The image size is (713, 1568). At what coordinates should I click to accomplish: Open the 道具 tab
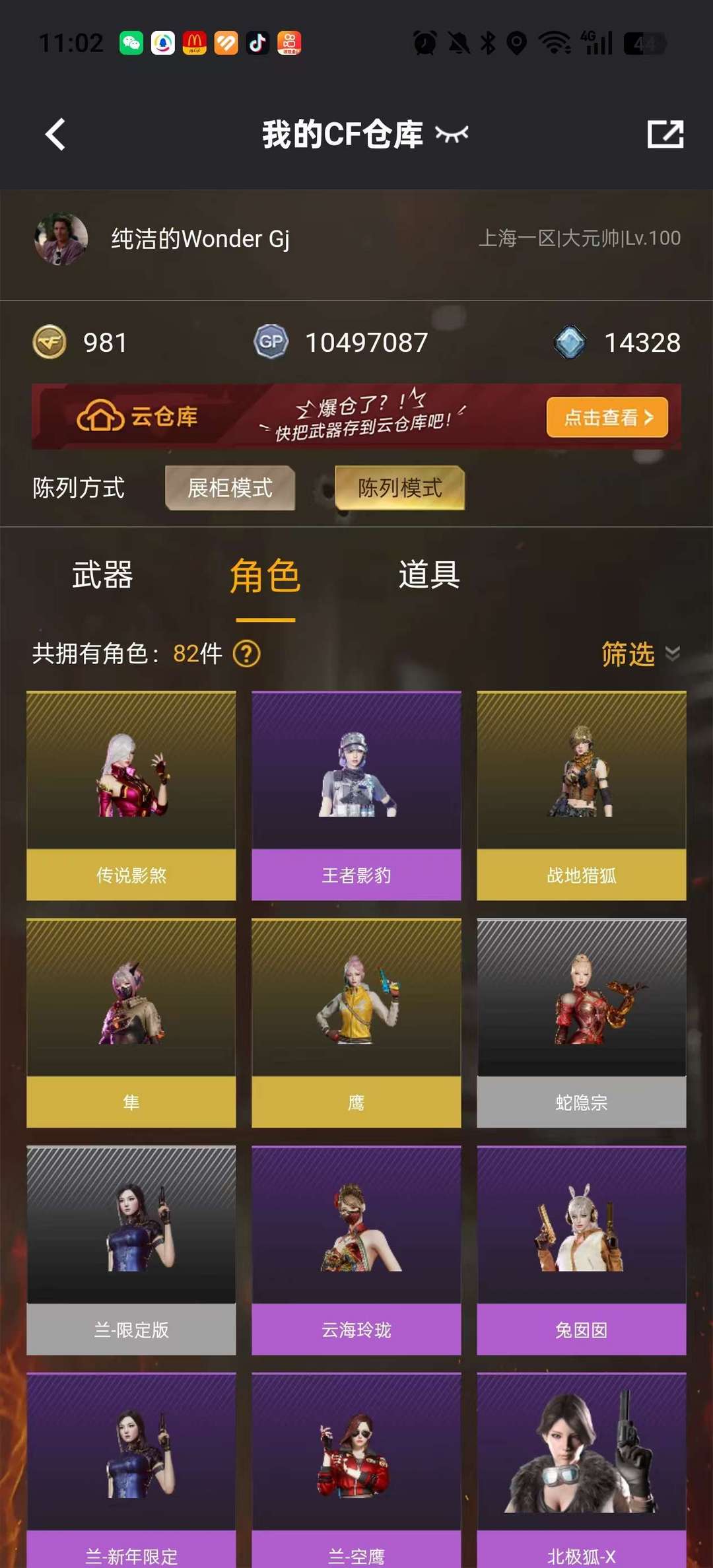pos(429,576)
